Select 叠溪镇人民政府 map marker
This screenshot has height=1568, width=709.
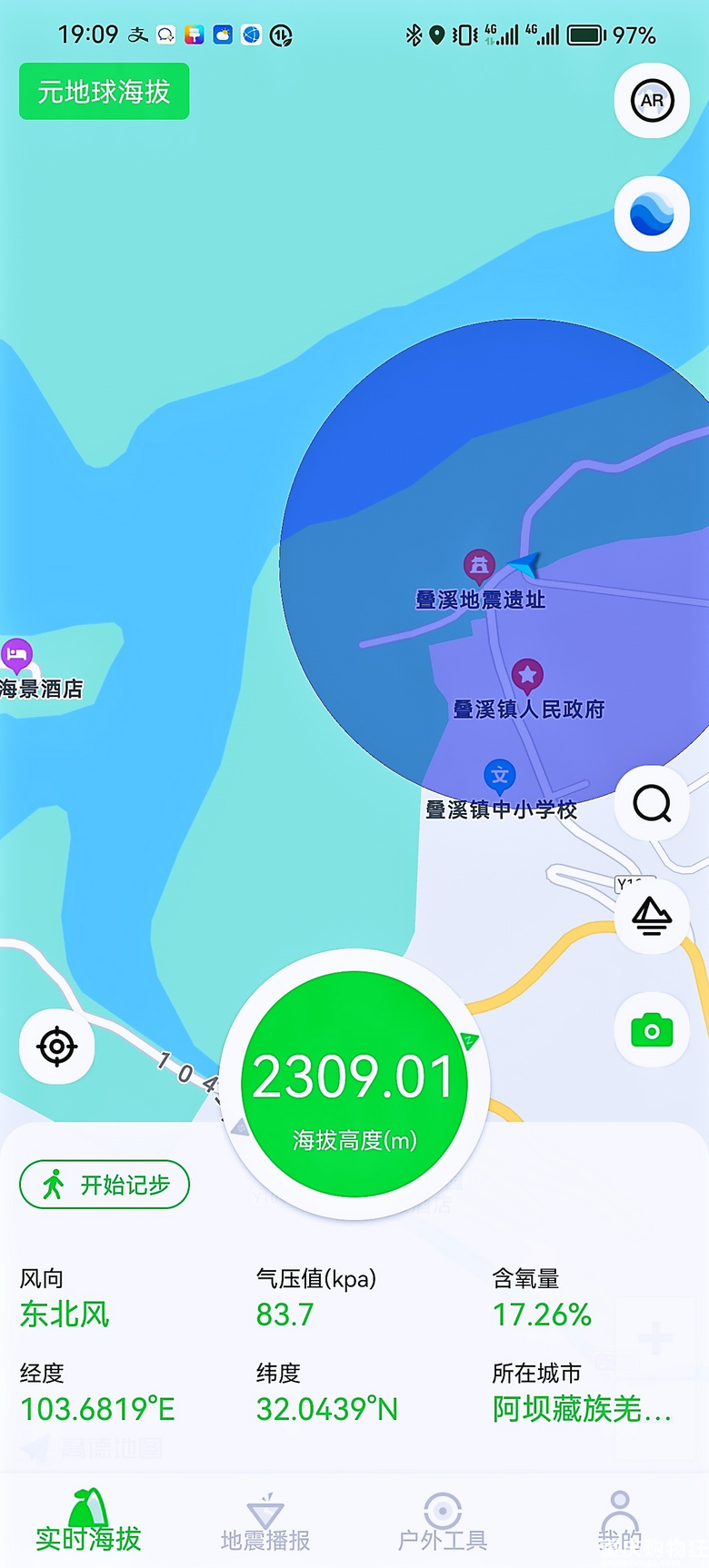tap(527, 675)
